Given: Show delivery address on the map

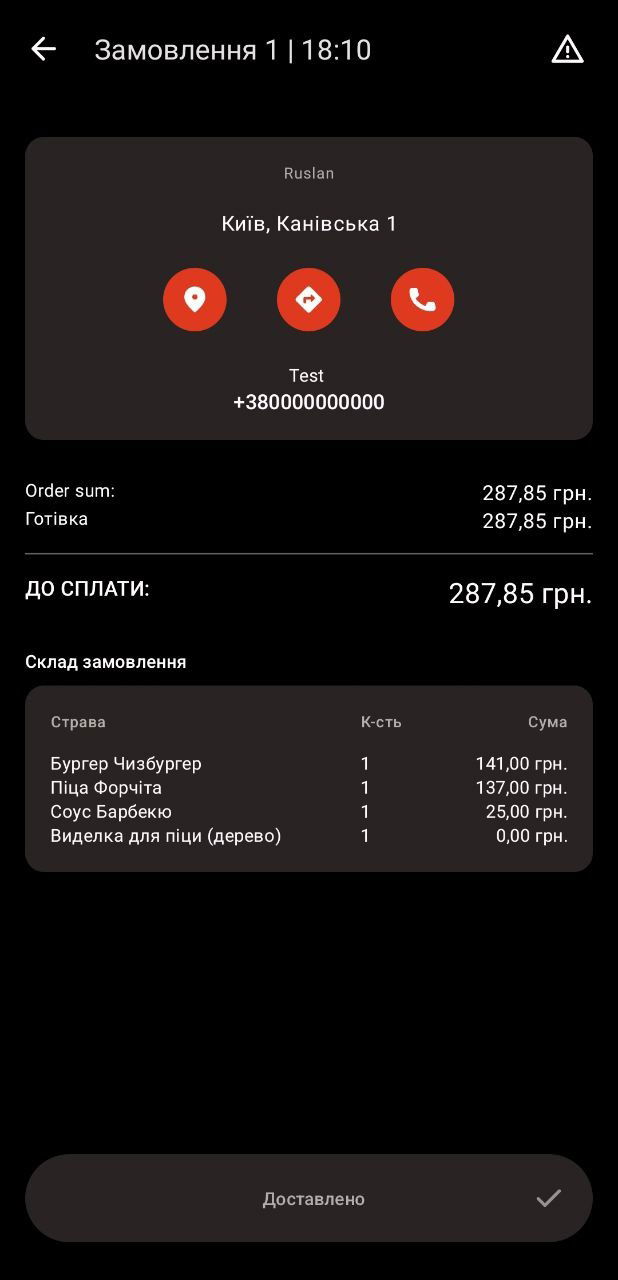Looking at the screenshot, I should (195, 299).
